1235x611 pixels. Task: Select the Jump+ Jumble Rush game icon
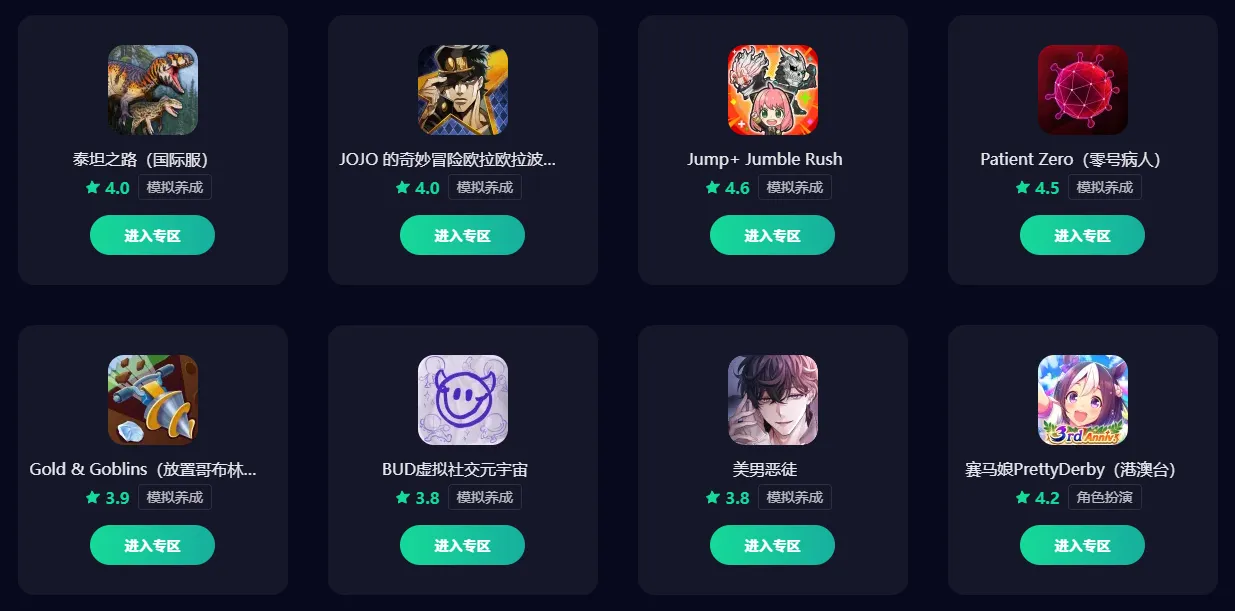(773, 90)
